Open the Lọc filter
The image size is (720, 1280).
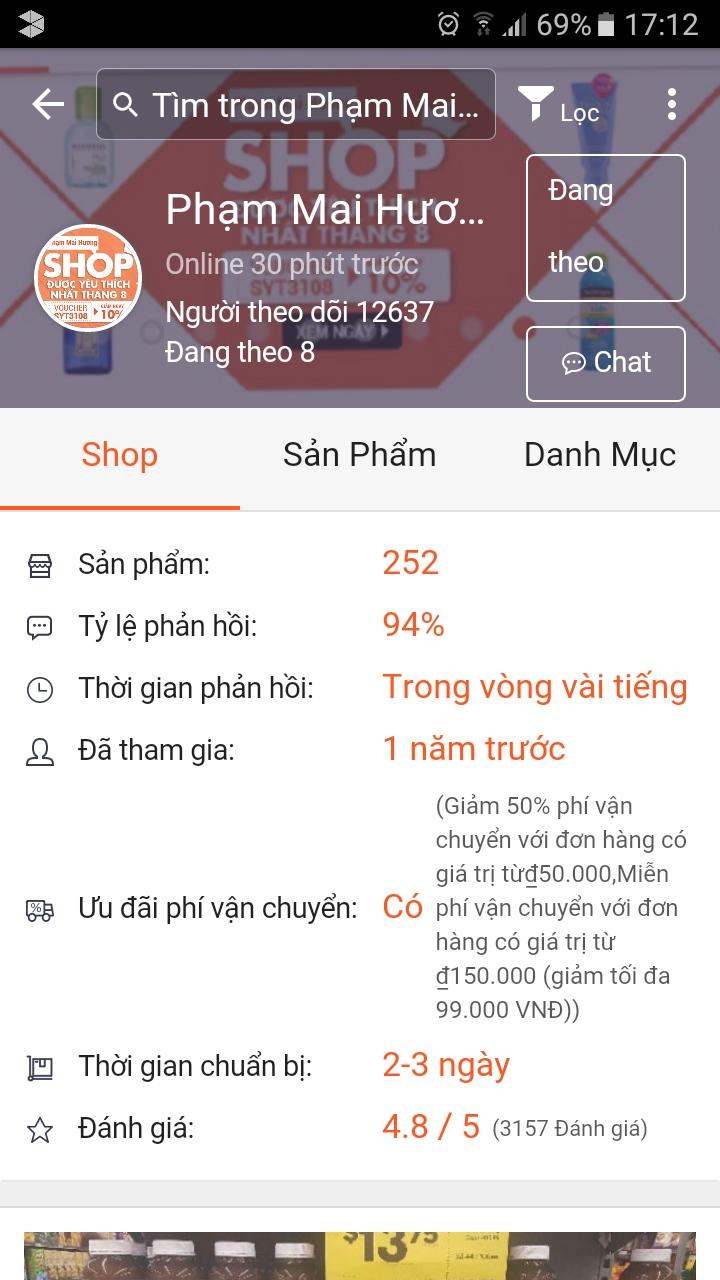(x=558, y=105)
